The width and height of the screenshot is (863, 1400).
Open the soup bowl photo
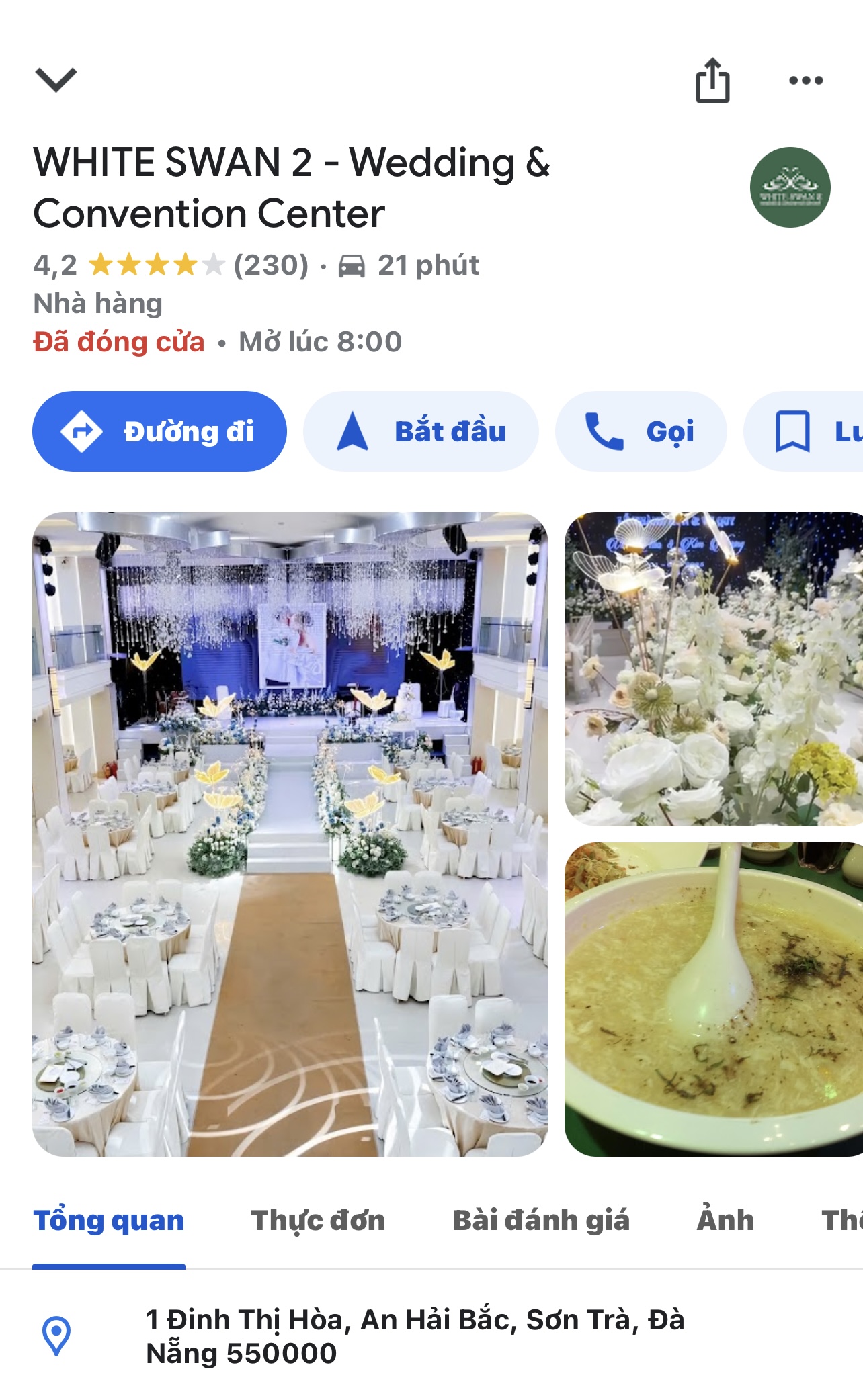[713, 999]
